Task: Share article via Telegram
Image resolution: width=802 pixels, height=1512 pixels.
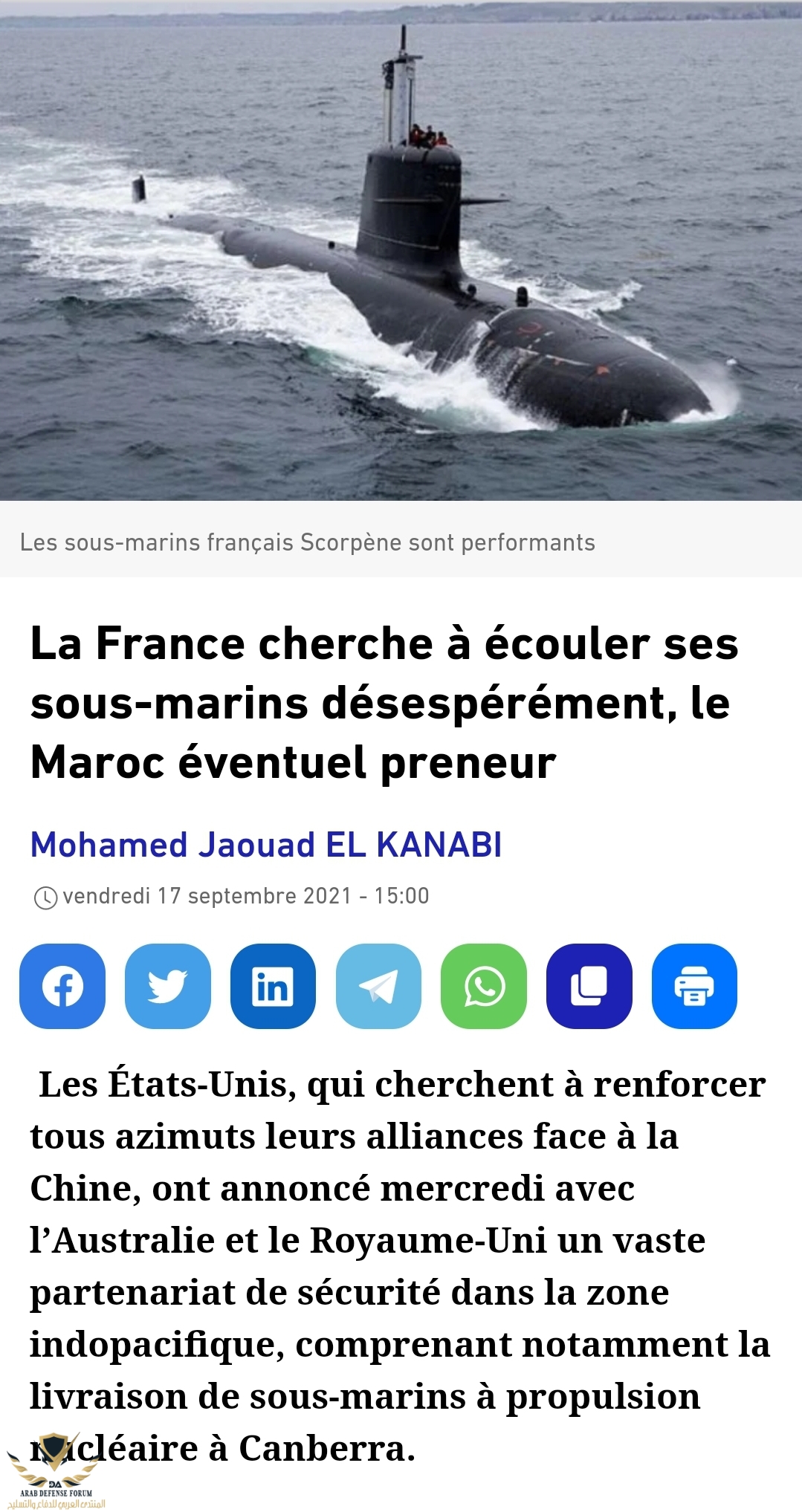Action: coord(378,986)
